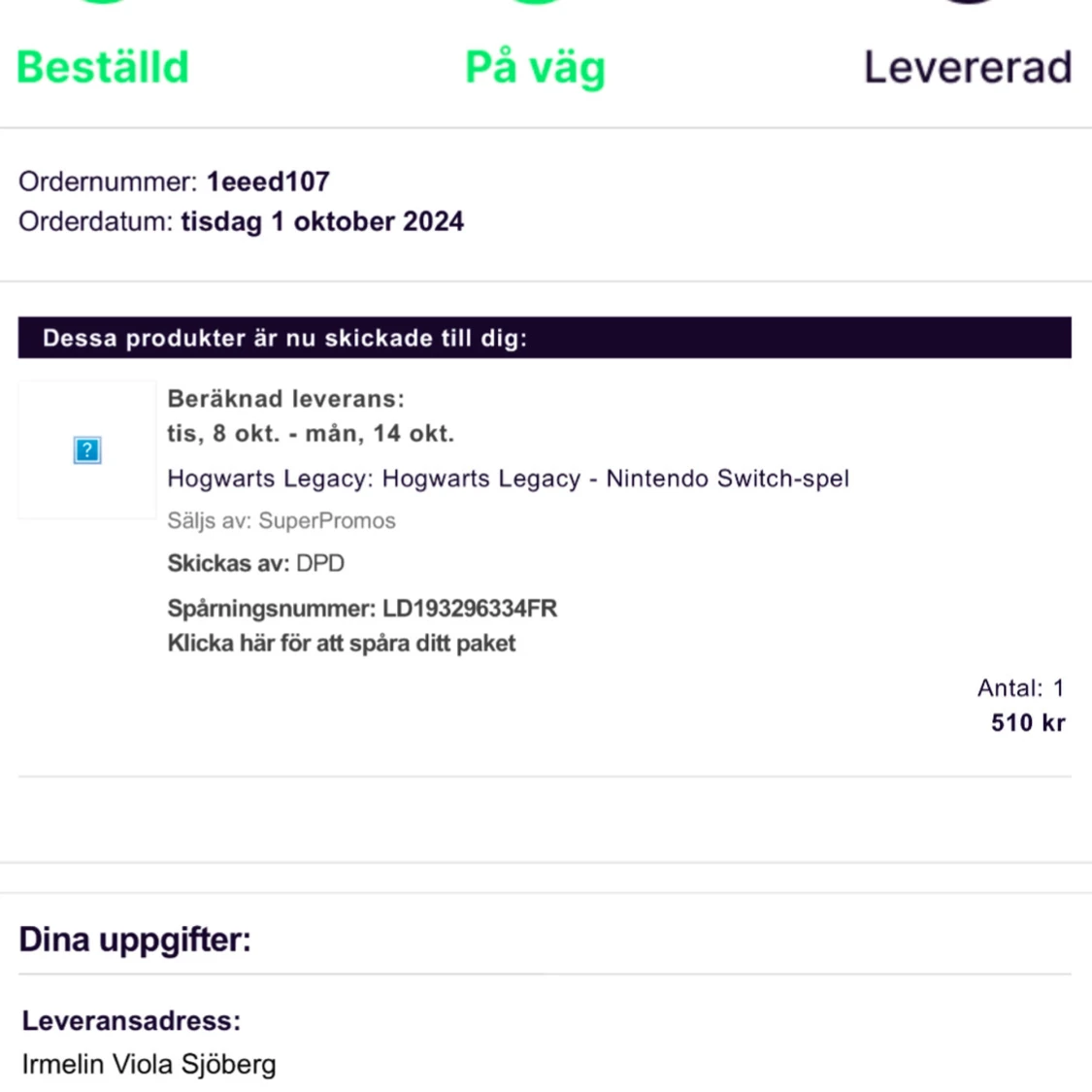Open the Hogwarts Legacy product image placeholder
The height and width of the screenshot is (1092, 1092).
(x=87, y=449)
